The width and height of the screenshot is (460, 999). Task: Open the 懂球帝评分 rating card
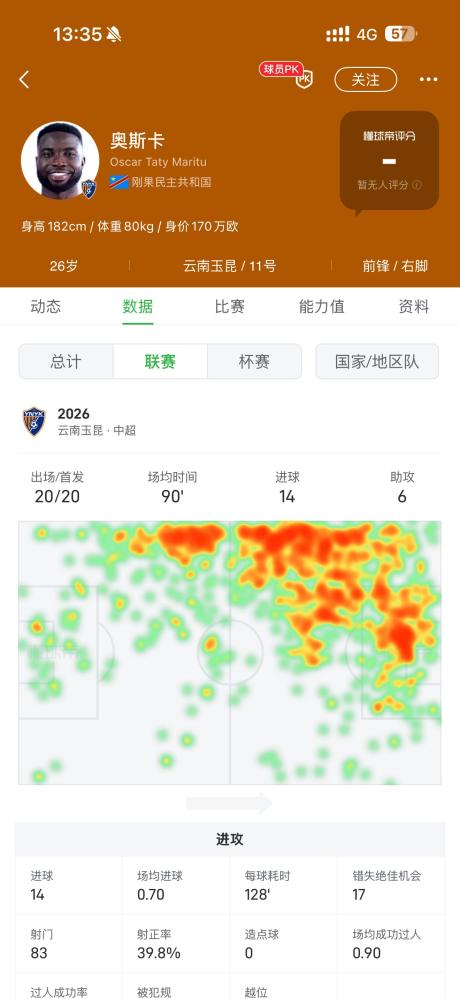pyautogui.click(x=389, y=161)
